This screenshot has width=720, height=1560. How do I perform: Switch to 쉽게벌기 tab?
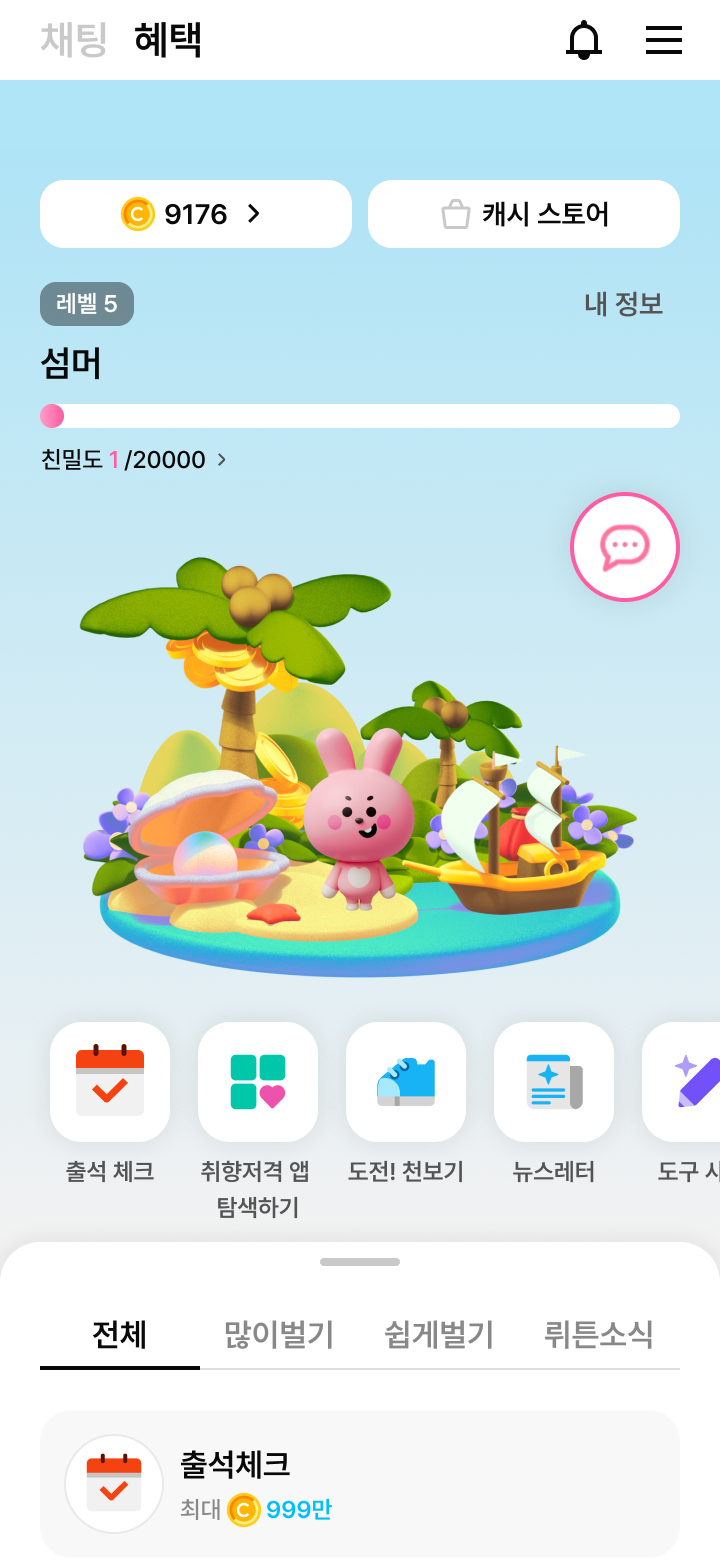pos(439,1335)
